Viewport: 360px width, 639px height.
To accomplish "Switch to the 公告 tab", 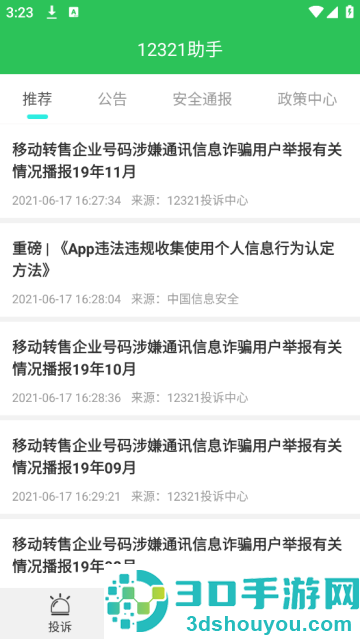I will click(113, 99).
